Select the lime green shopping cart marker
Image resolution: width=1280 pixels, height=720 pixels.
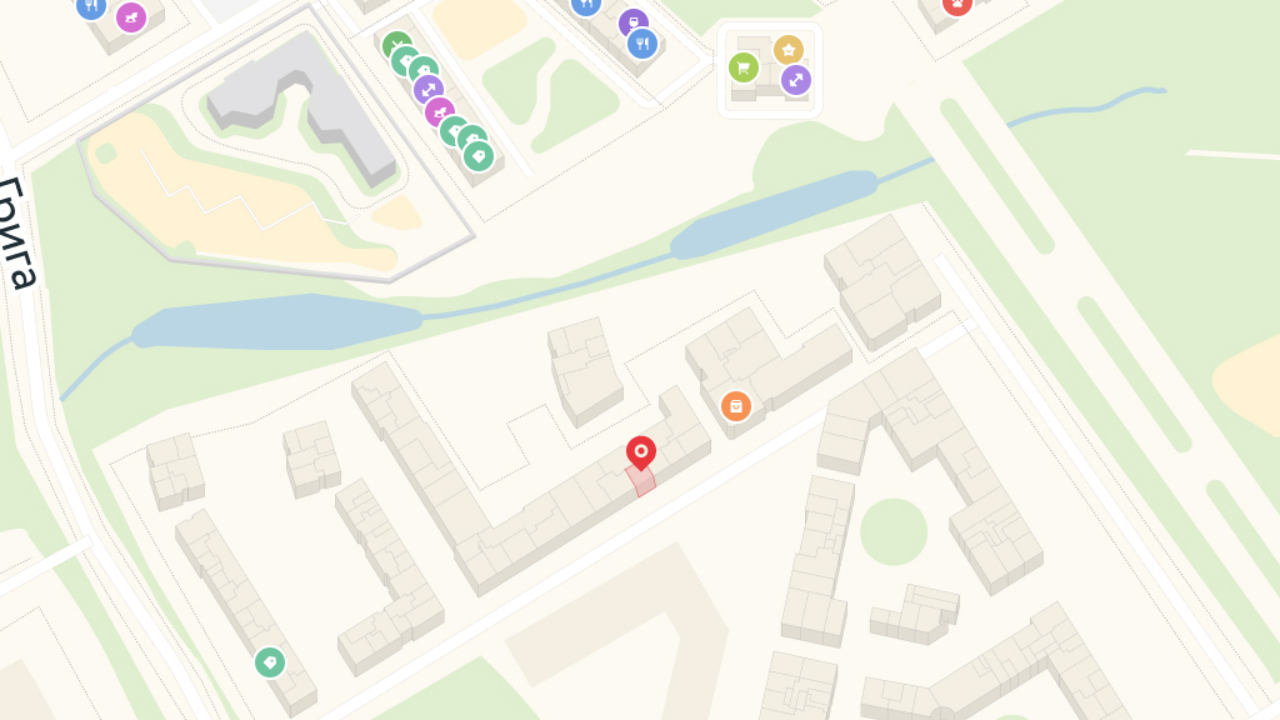[743, 68]
